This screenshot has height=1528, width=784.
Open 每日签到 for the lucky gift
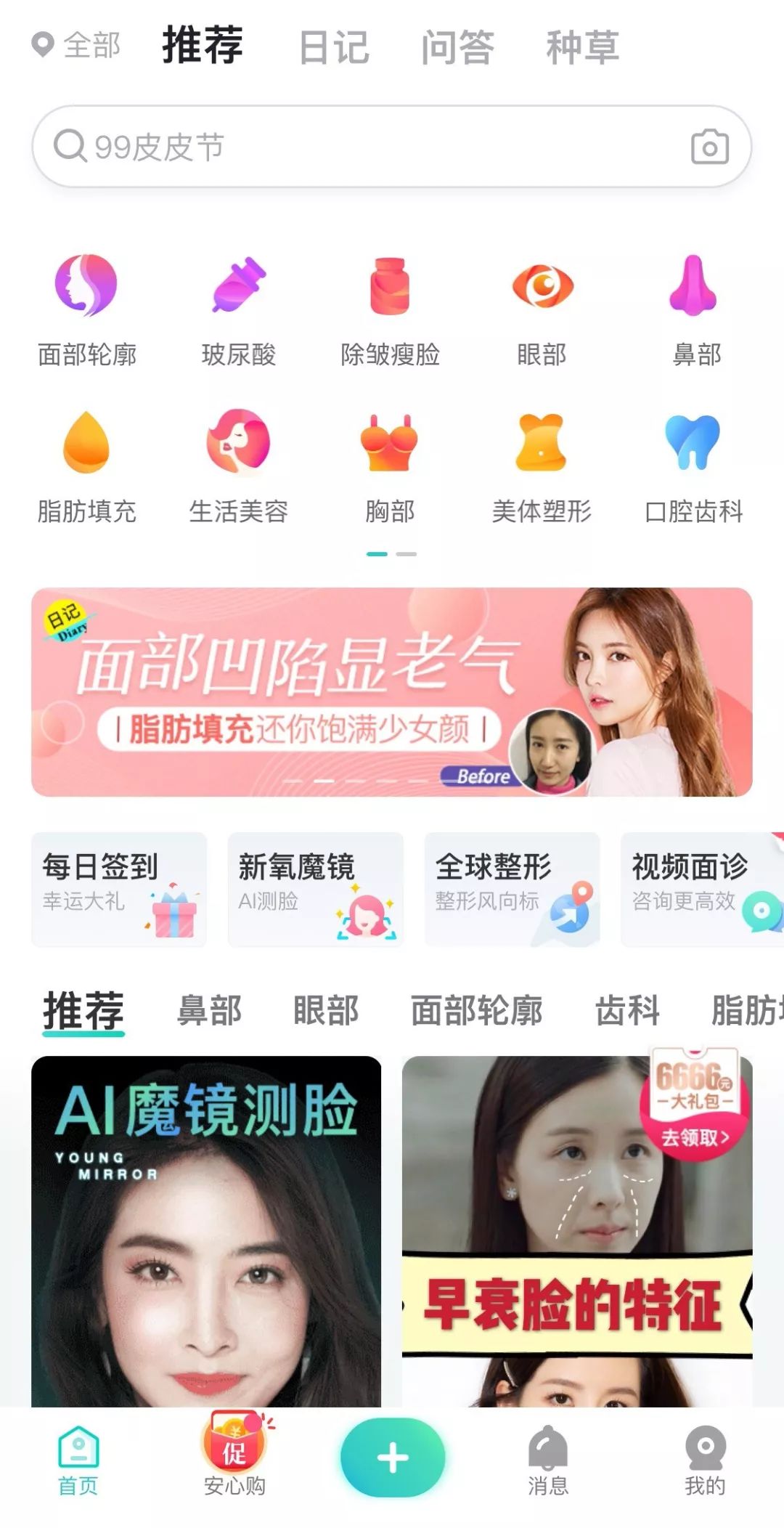118,890
